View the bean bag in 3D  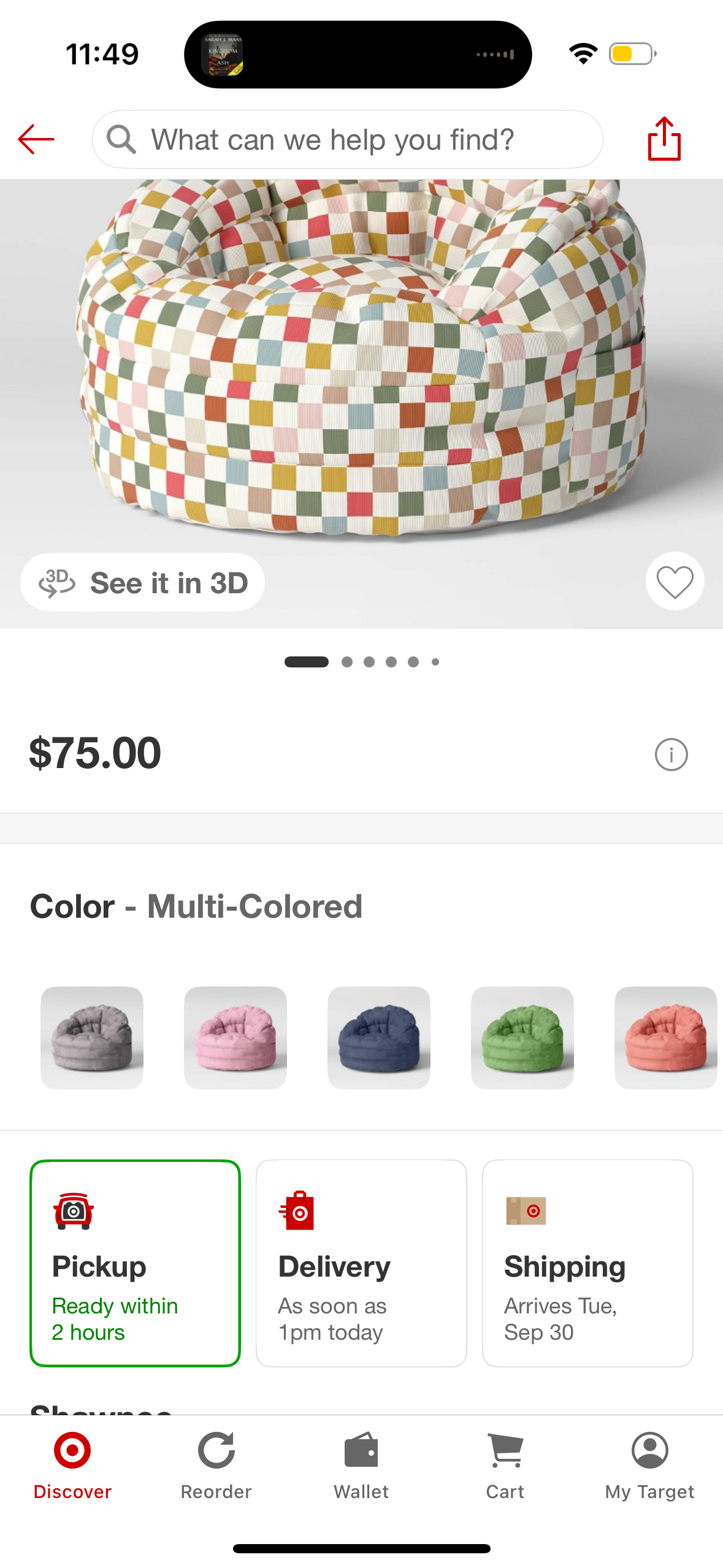point(143,582)
